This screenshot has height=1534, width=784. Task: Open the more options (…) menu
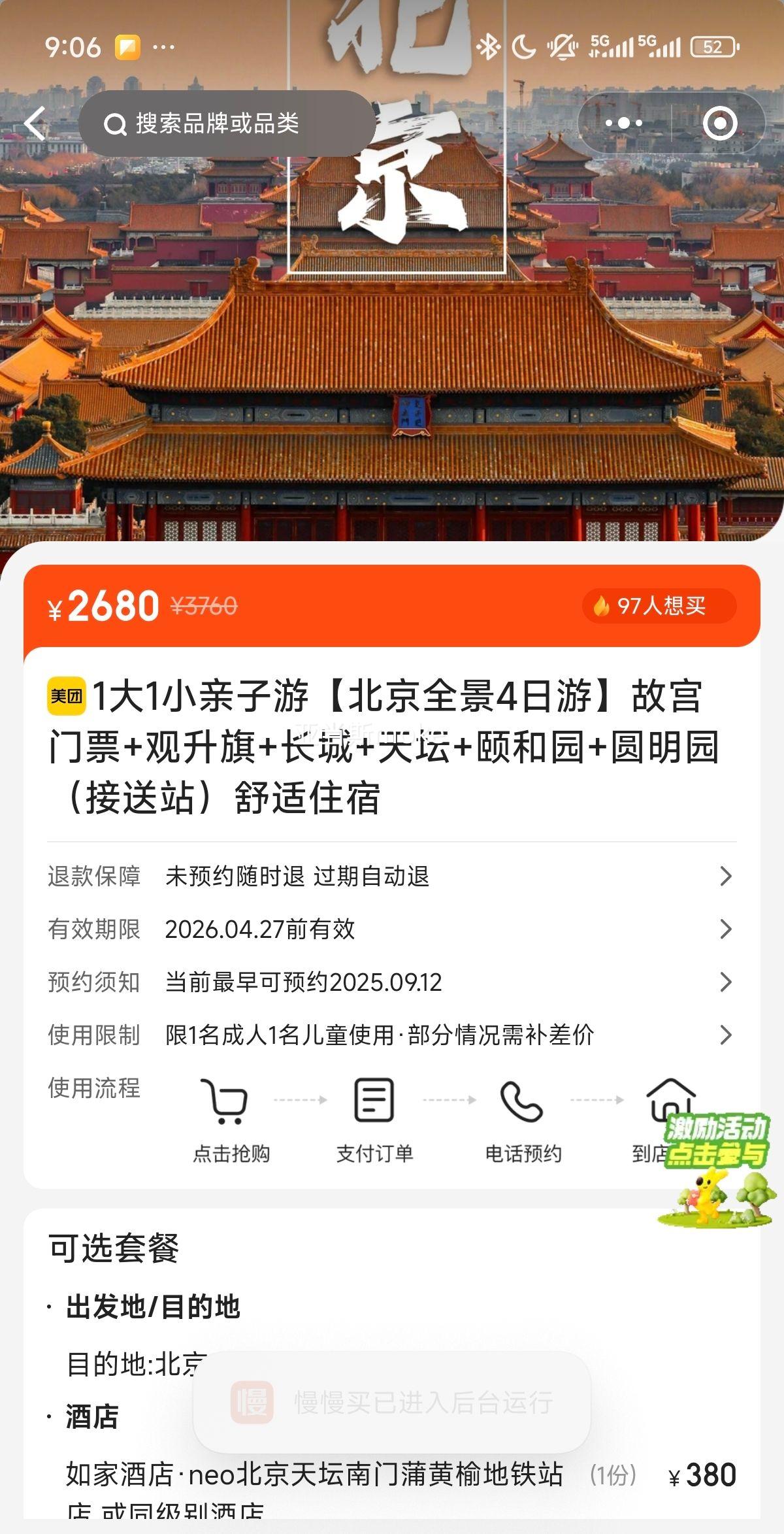pyautogui.click(x=615, y=122)
